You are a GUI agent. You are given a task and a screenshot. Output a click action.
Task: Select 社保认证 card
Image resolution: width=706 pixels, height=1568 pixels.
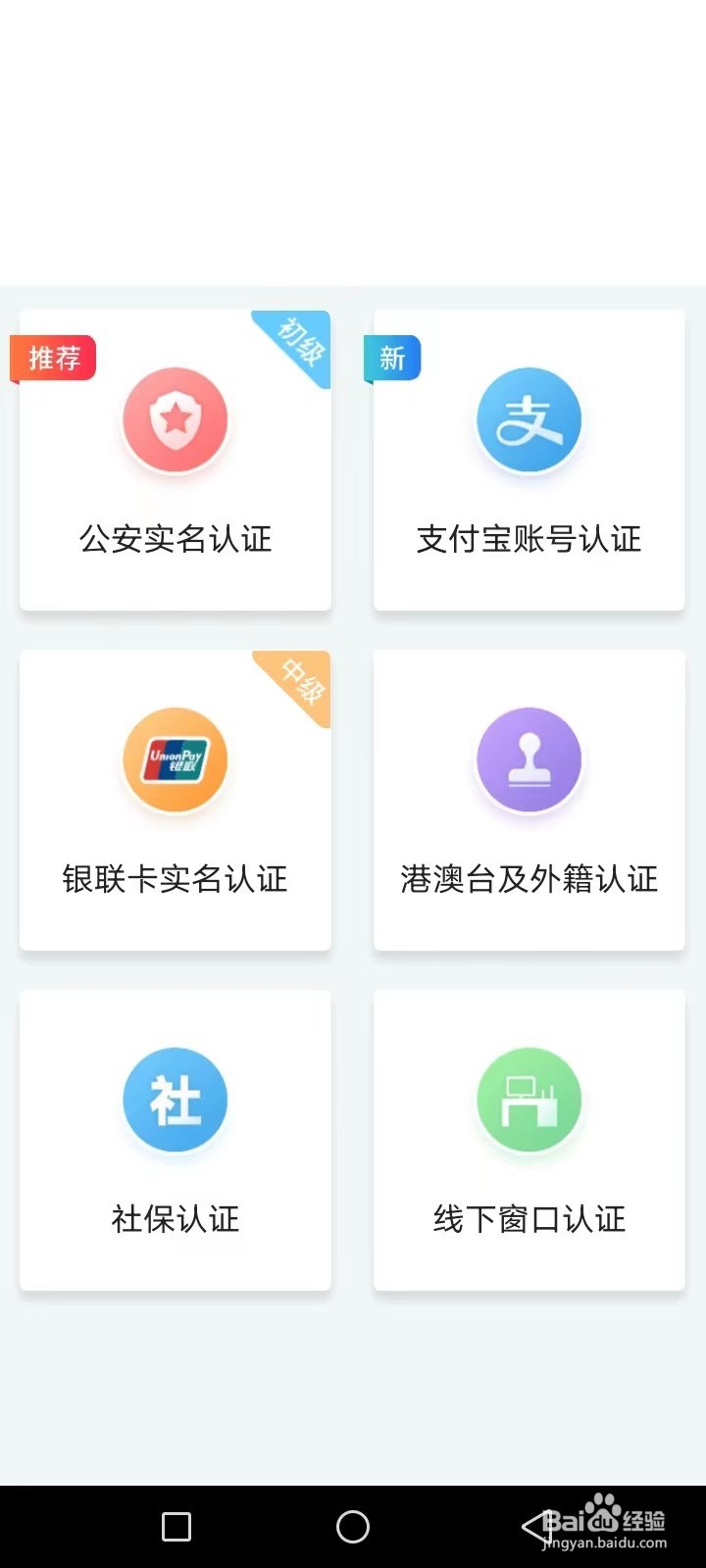pos(176,1140)
